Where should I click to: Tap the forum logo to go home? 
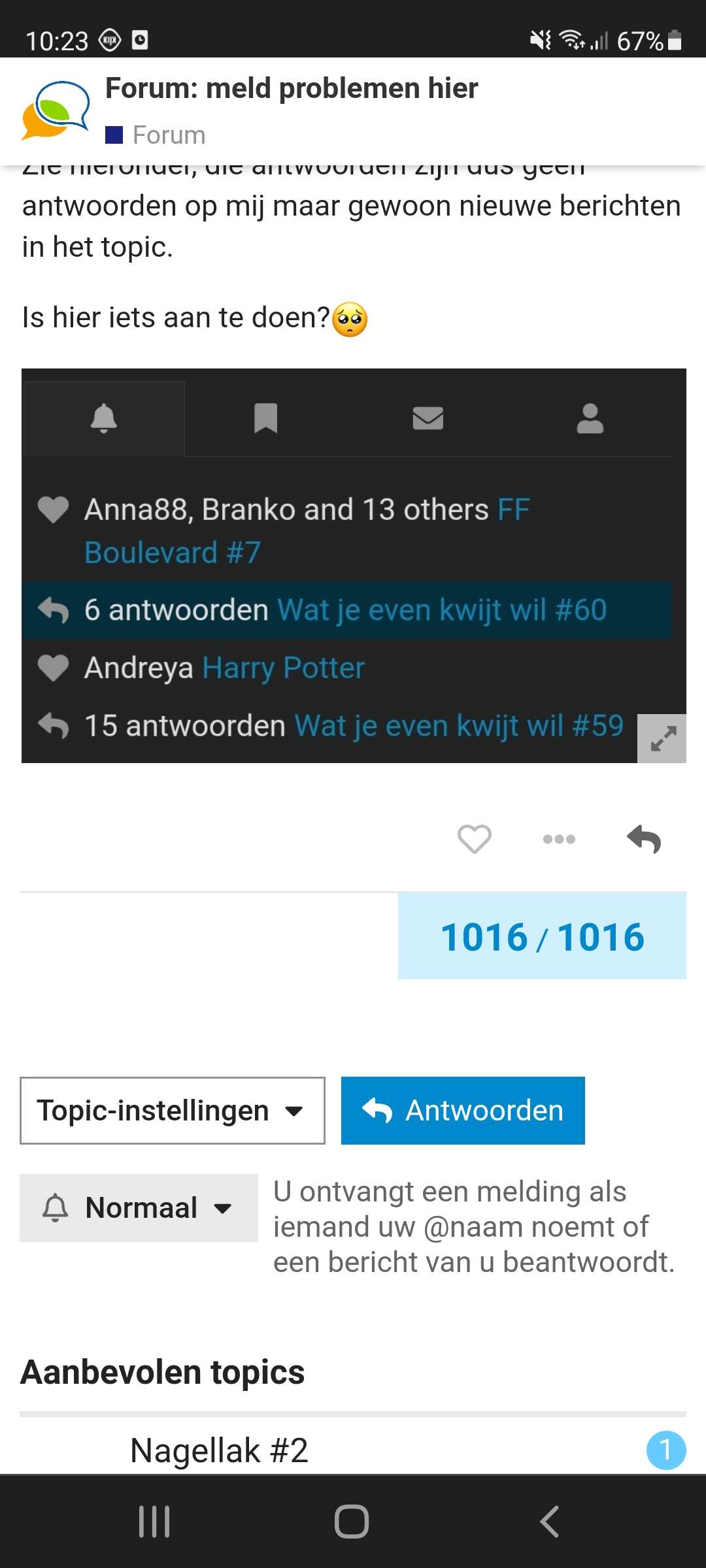tap(55, 110)
